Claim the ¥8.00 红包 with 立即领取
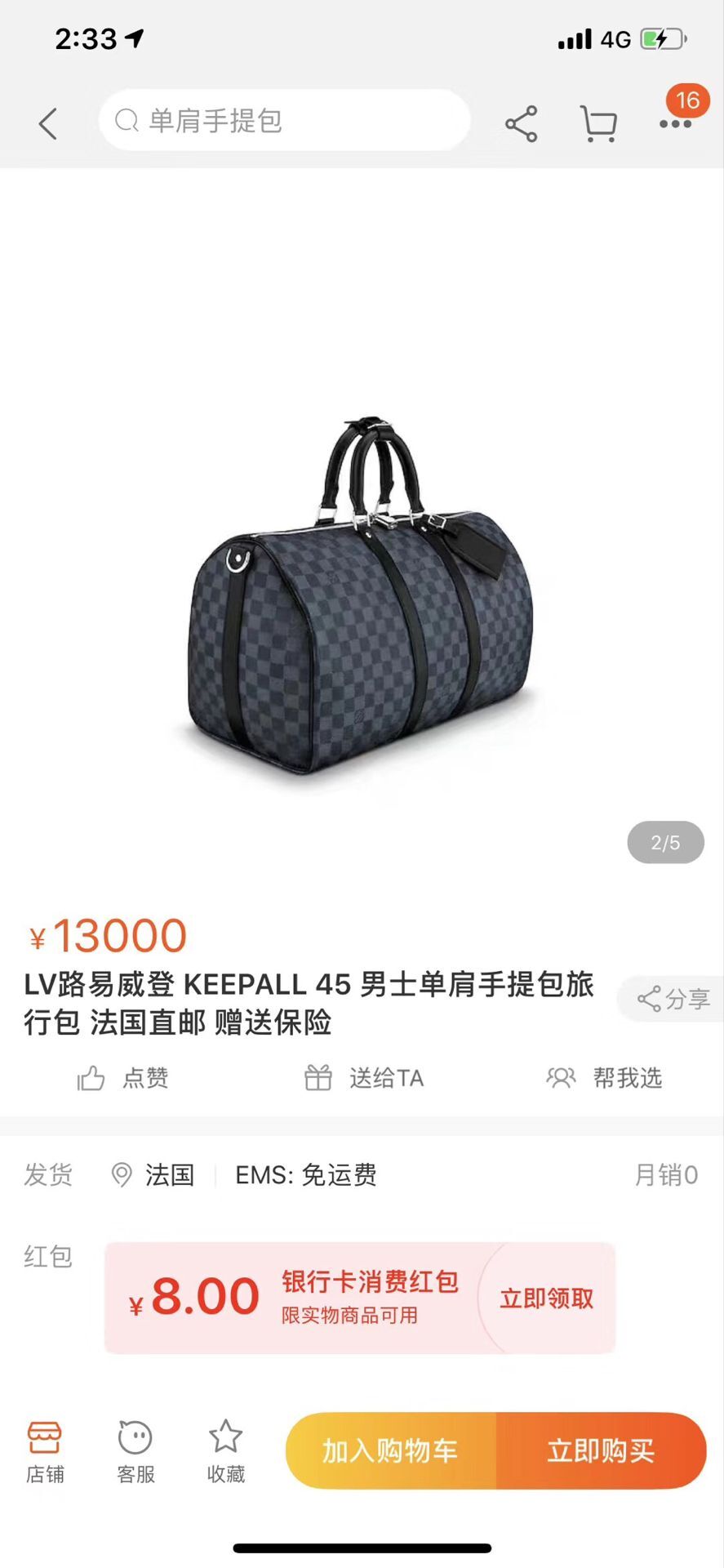This screenshot has width=724, height=1568. [546, 1298]
